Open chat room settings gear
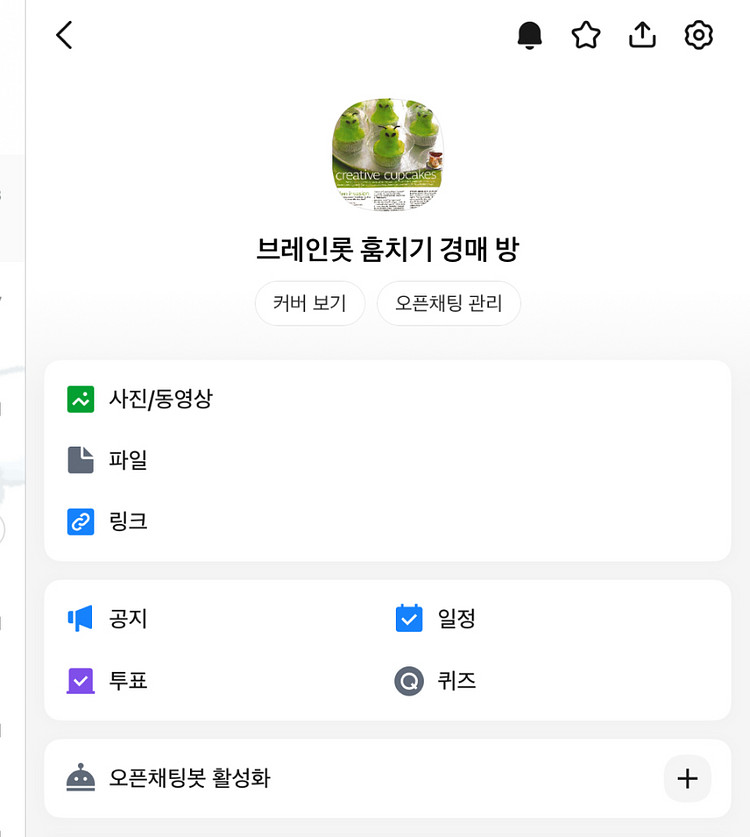The height and width of the screenshot is (837, 750). pyautogui.click(x=698, y=36)
